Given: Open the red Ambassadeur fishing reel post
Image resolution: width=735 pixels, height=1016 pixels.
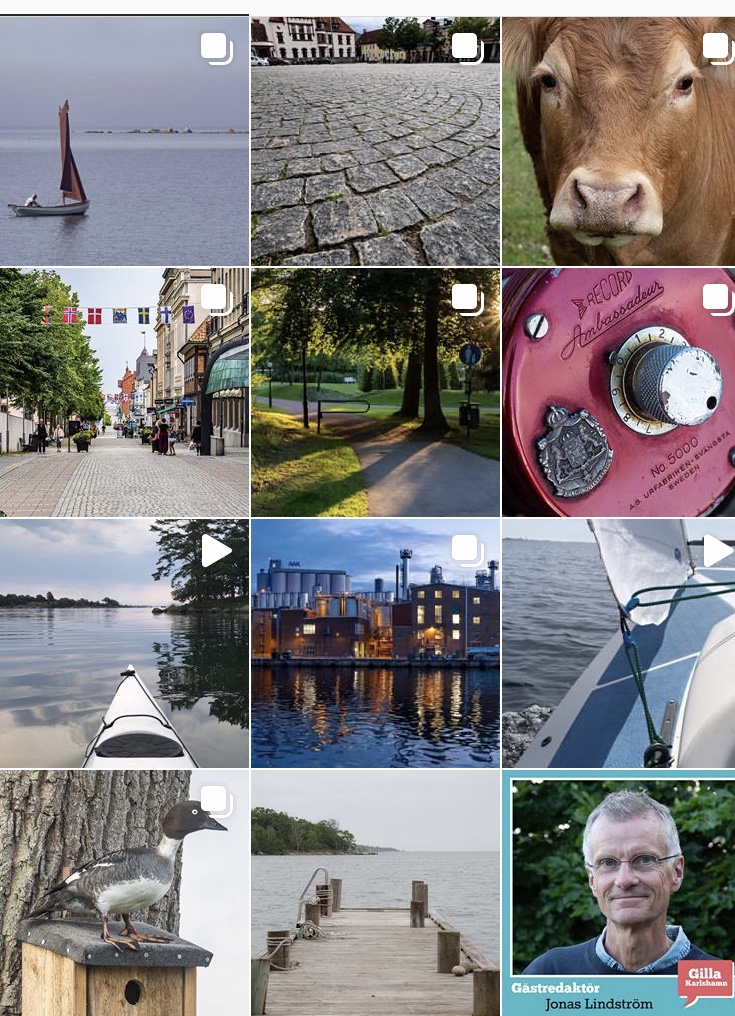Looking at the screenshot, I should 618,392.
